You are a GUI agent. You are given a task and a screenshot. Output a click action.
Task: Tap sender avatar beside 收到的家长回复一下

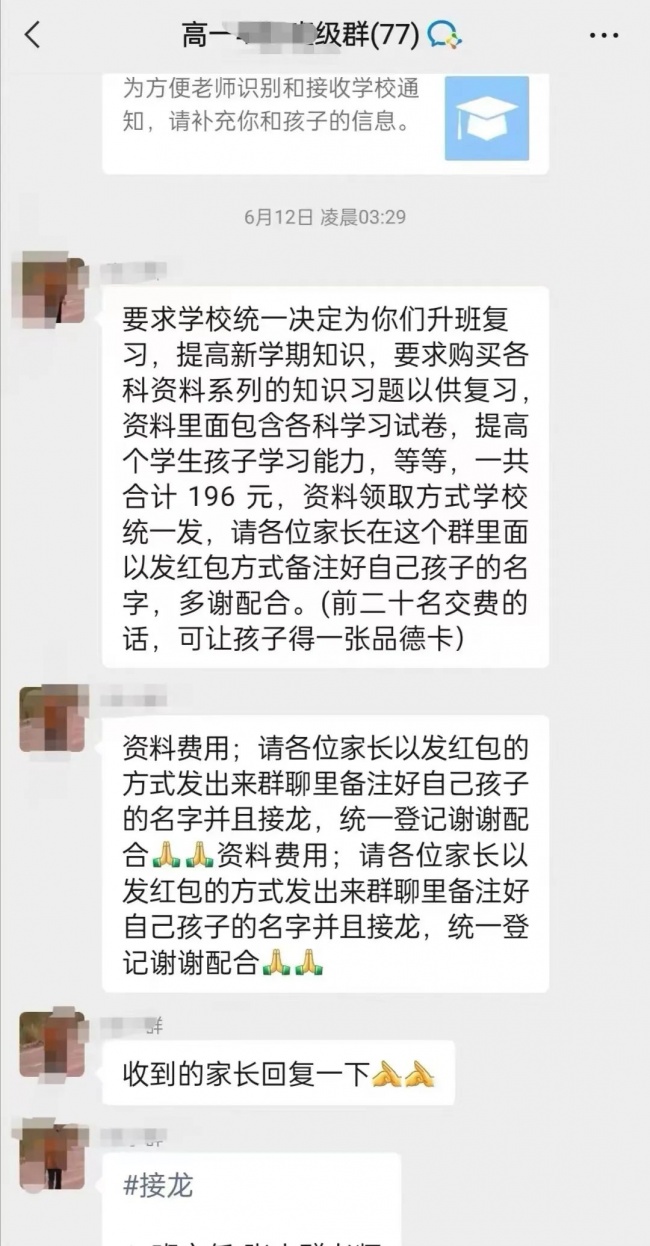pyautogui.click(x=52, y=1043)
